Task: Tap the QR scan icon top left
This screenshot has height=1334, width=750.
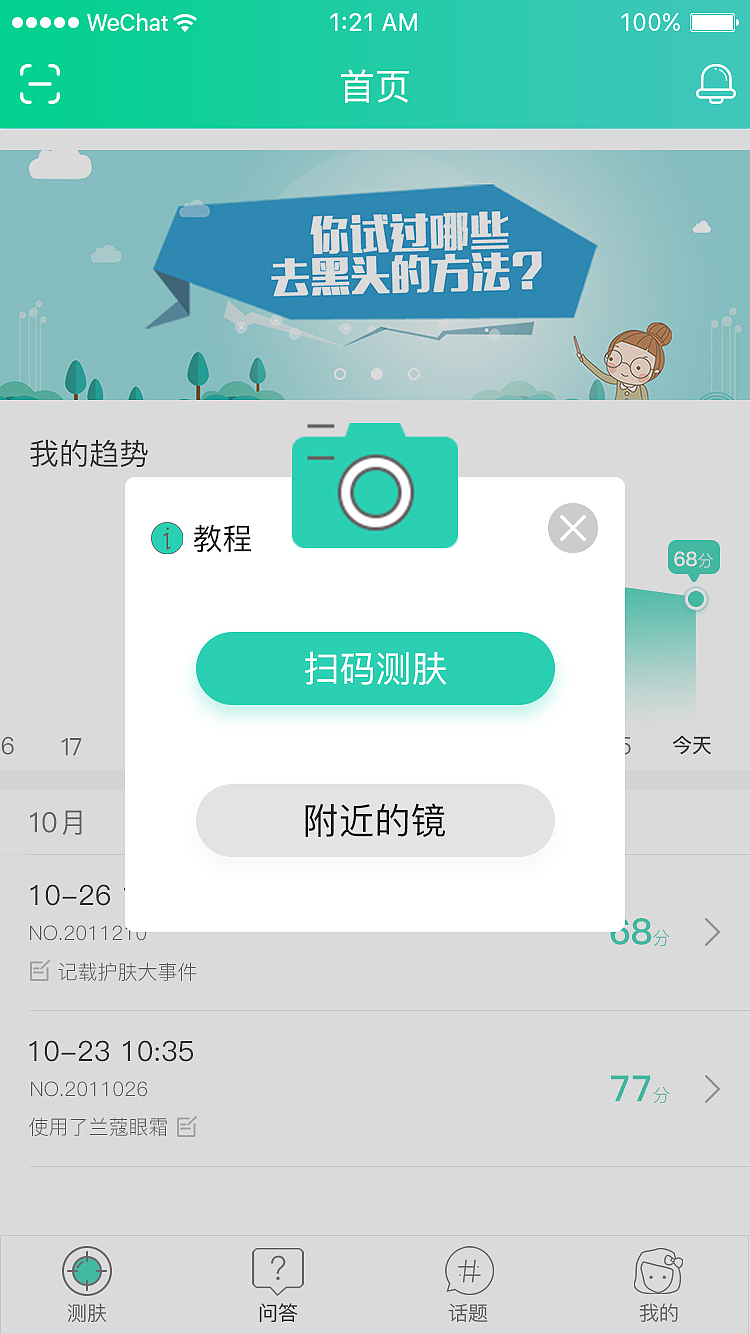Action: click(38, 85)
